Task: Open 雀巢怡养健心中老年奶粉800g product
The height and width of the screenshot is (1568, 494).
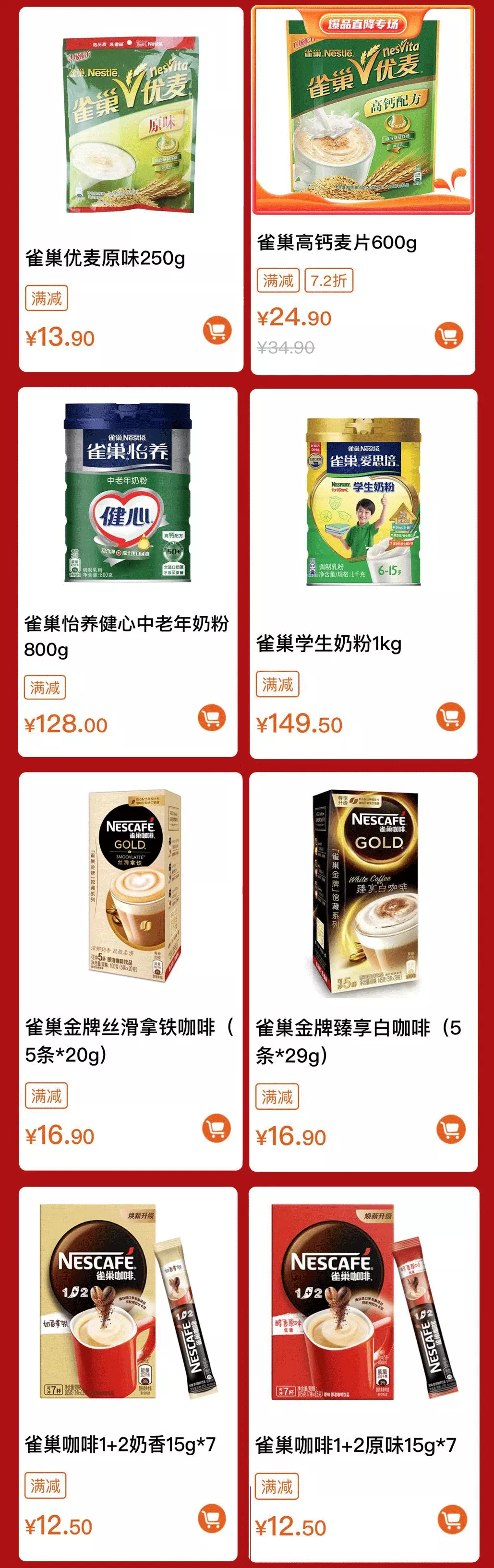Action: coord(128,493)
